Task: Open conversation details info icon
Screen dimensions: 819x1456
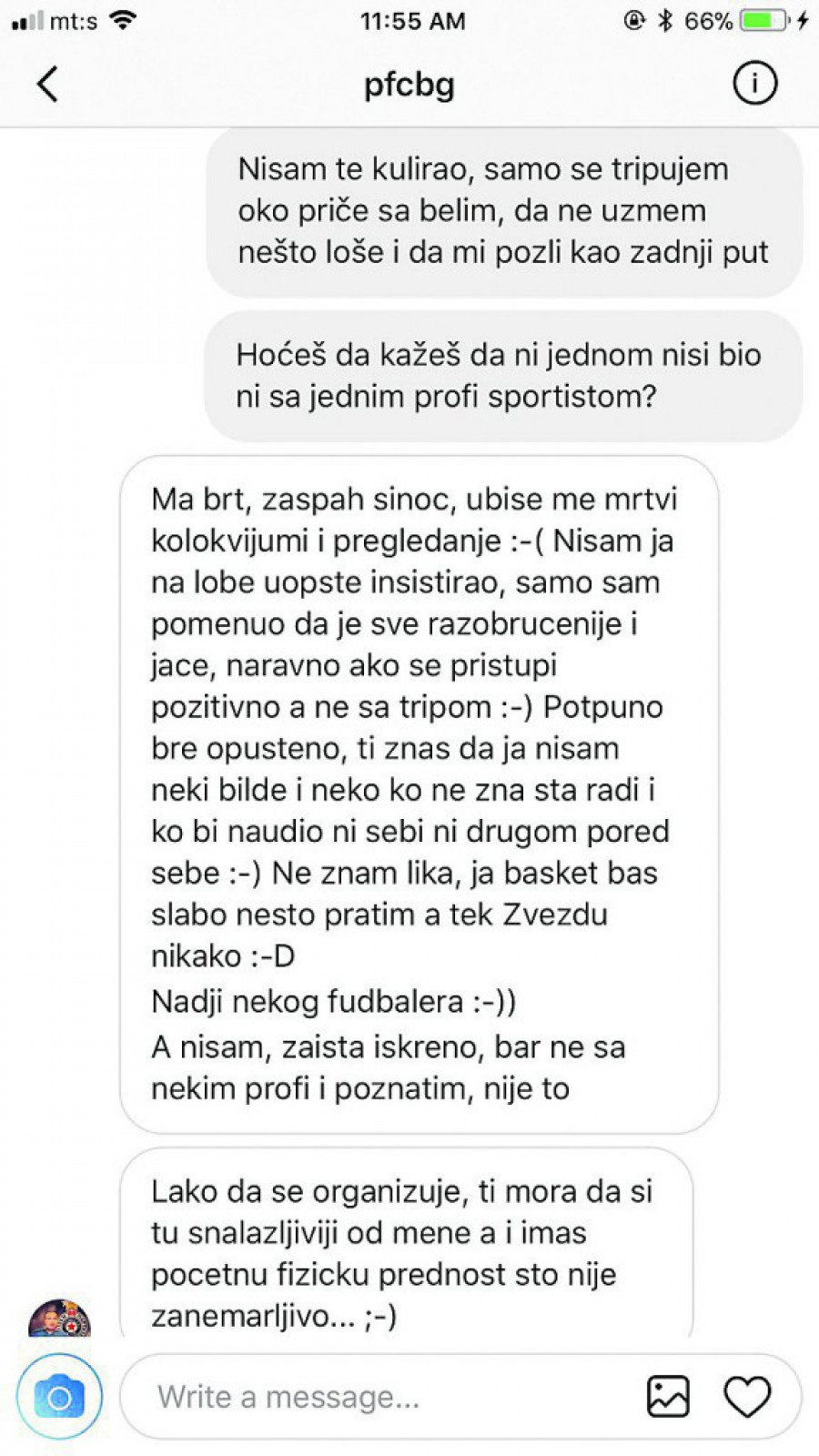Action: pos(754,85)
